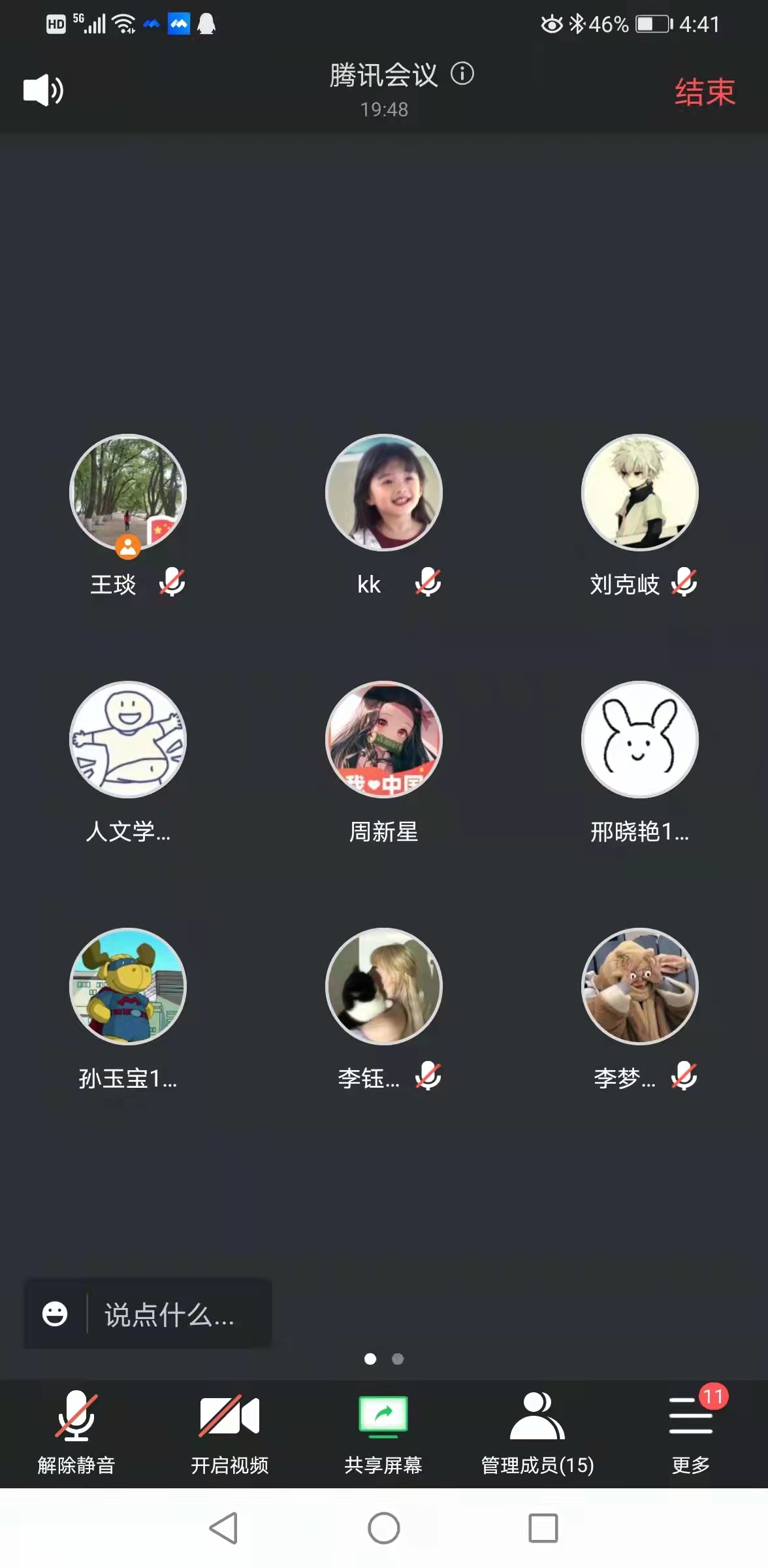Select participant 王琰's avatar

coord(128,493)
